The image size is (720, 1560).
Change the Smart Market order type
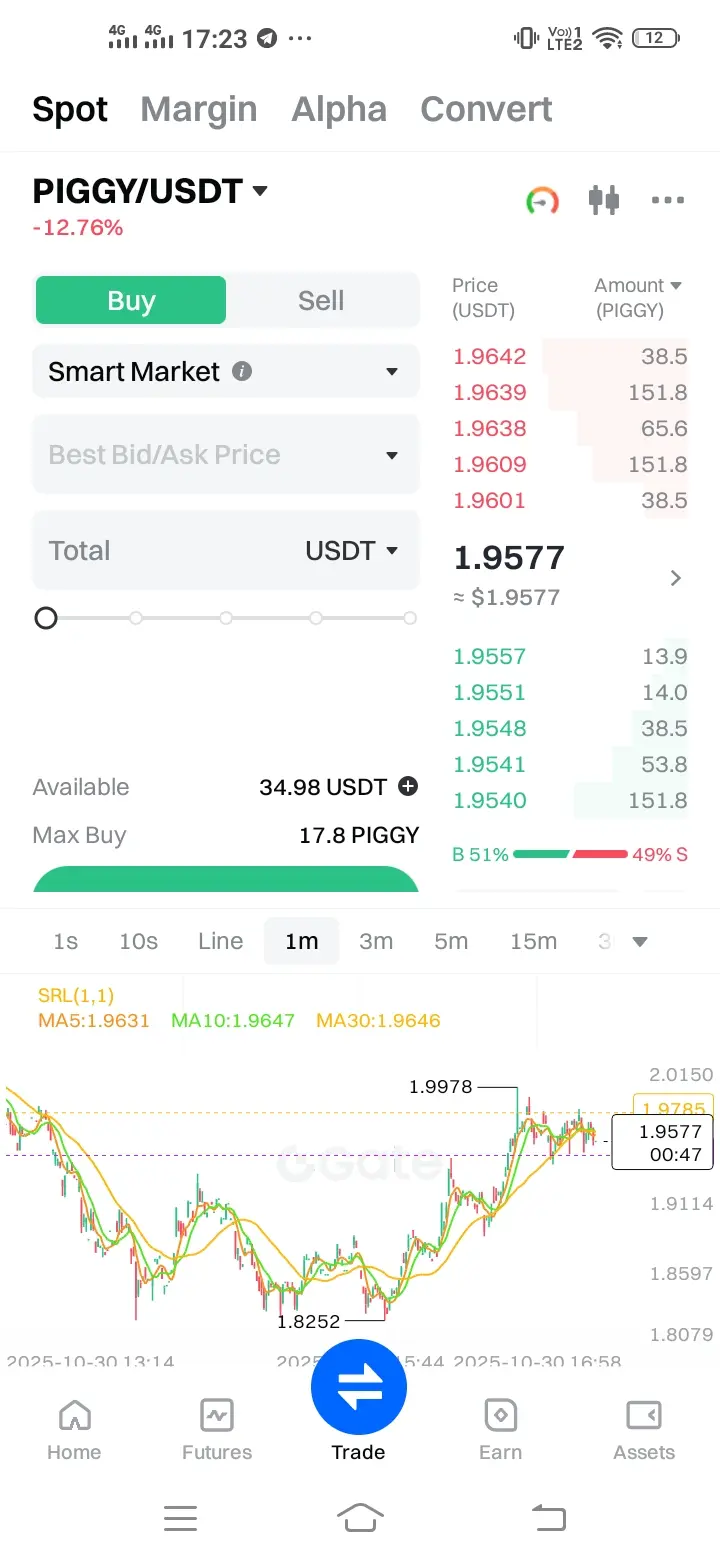point(225,372)
